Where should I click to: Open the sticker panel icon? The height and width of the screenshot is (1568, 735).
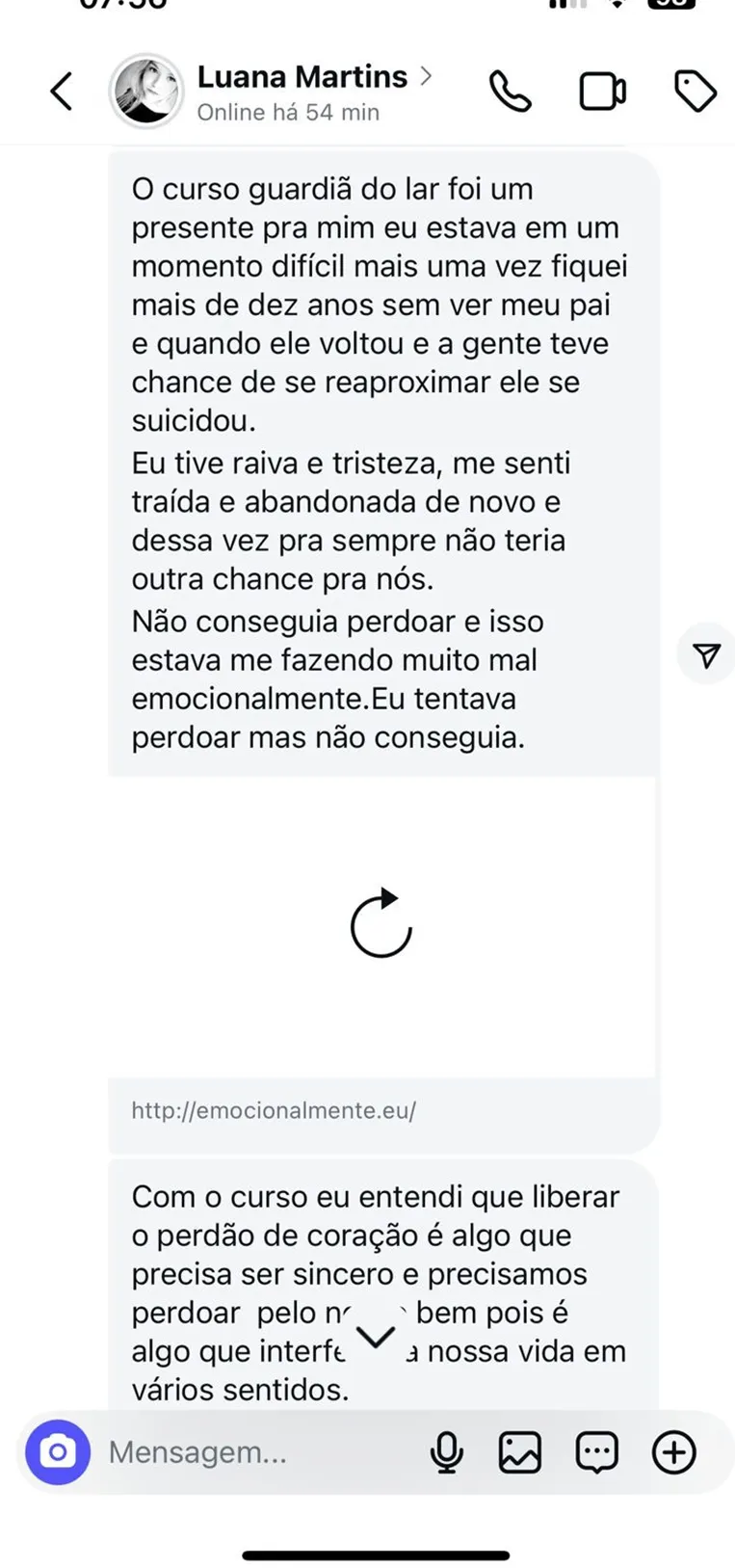[596, 1451]
